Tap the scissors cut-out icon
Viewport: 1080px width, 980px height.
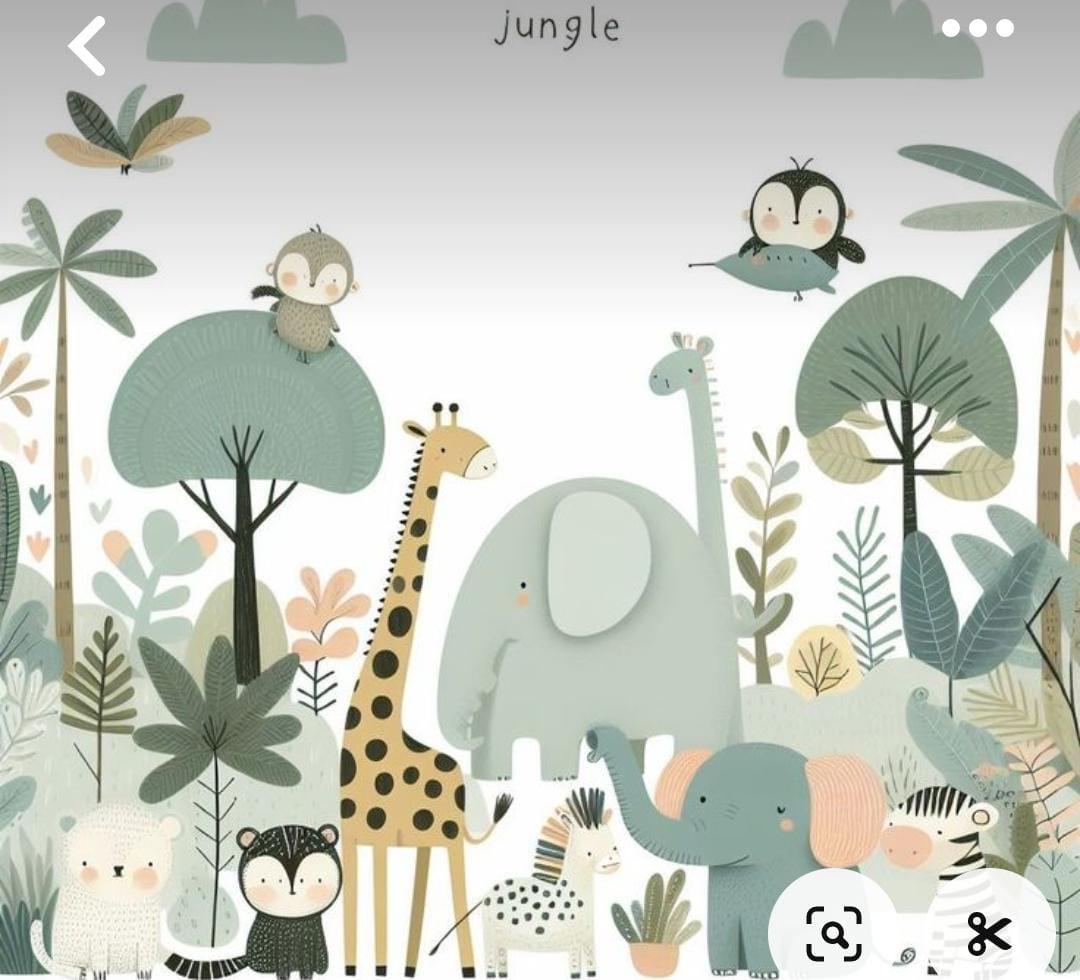989,933
